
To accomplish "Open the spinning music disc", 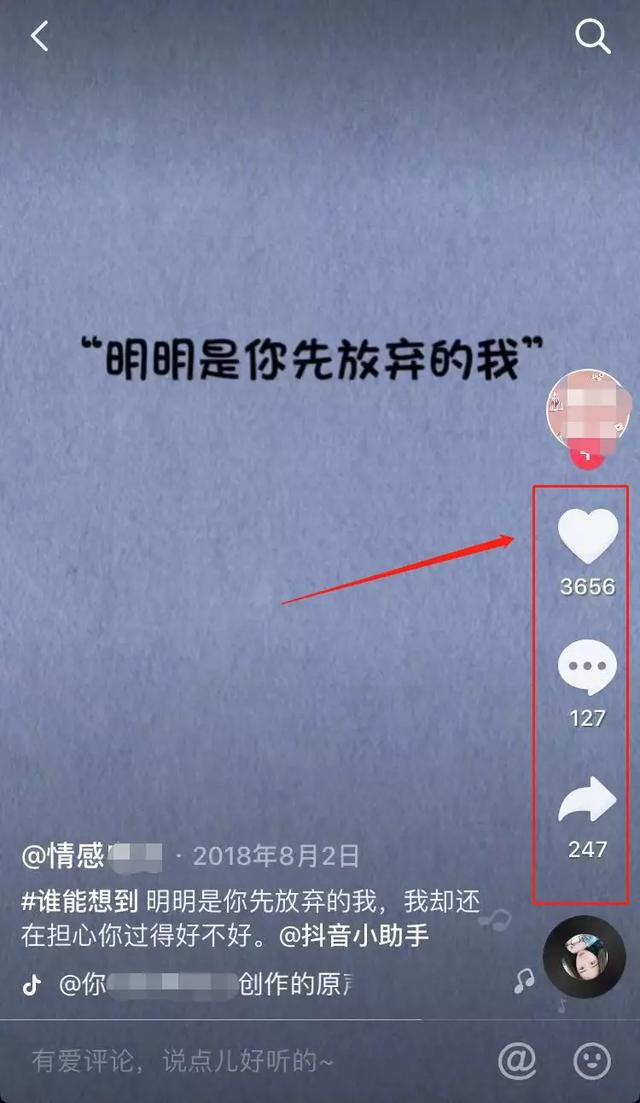I will [584, 957].
